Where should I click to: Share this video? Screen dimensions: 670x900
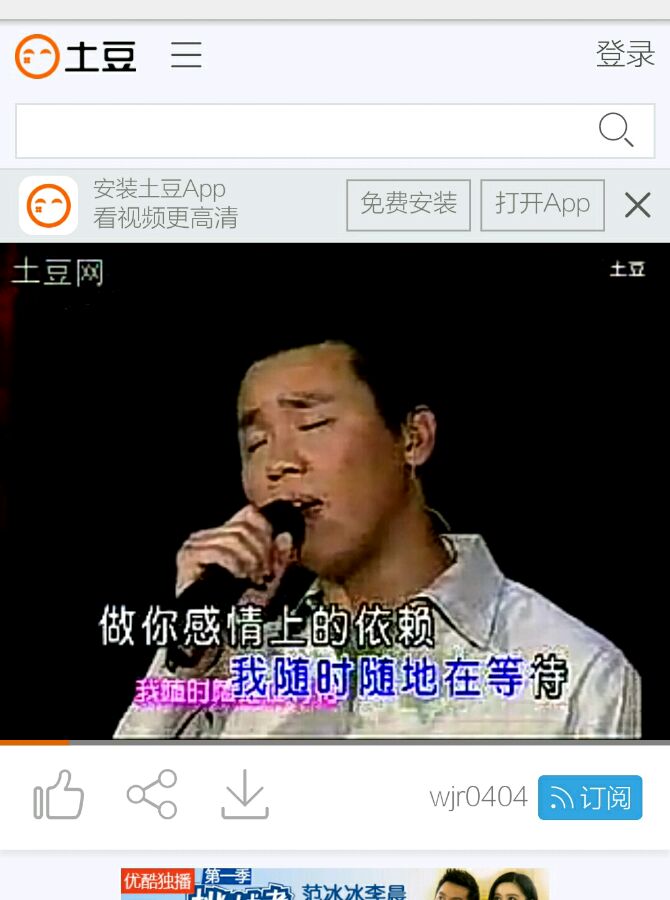[x=152, y=794]
